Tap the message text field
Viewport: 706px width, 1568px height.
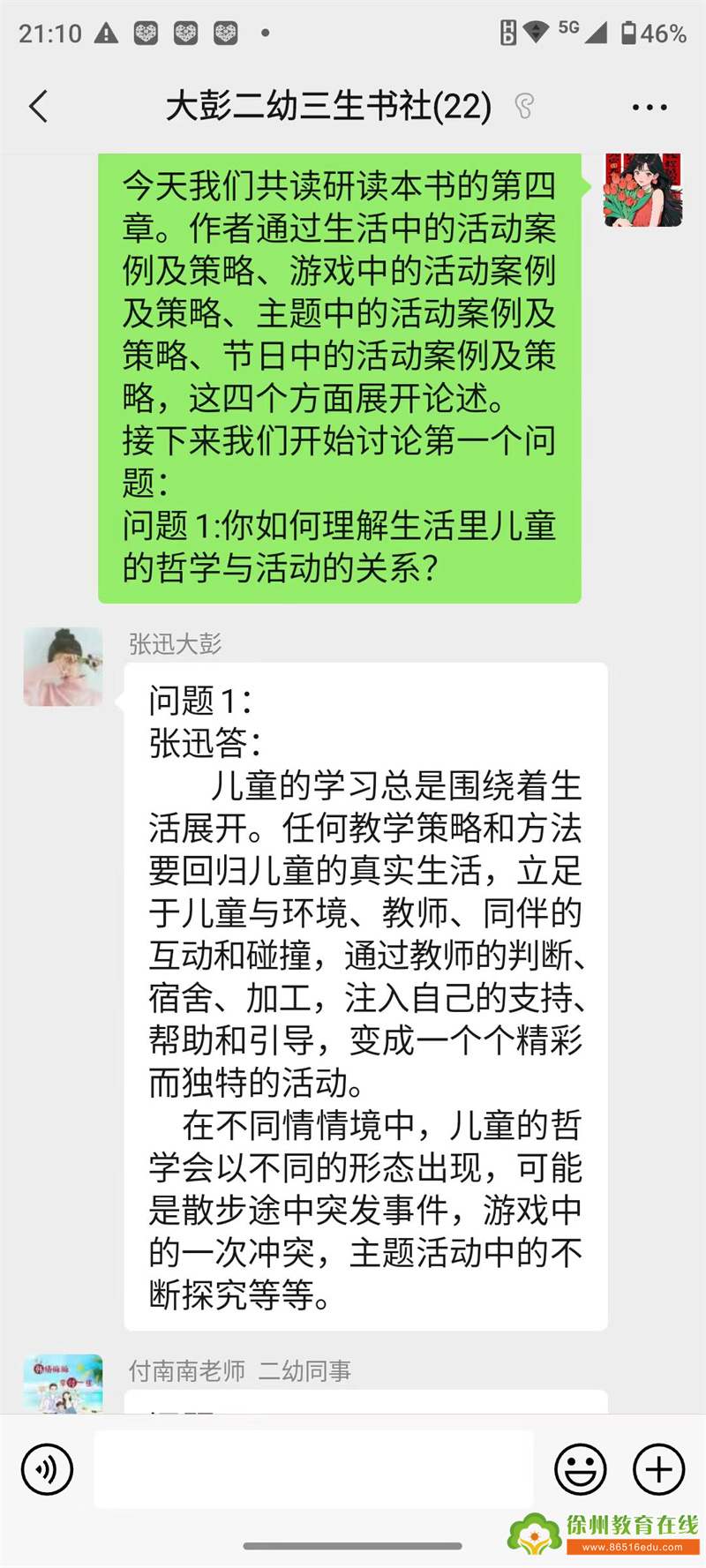(313, 1469)
